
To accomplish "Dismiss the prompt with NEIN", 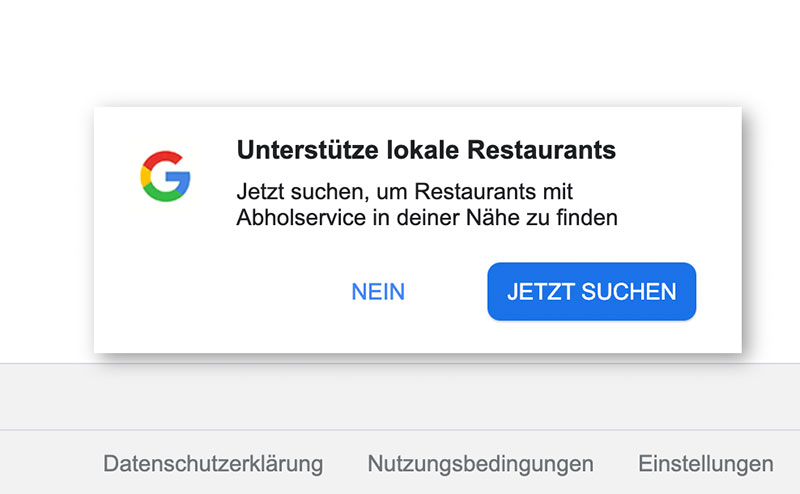I will pyautogui.click(x=378, y=292).
